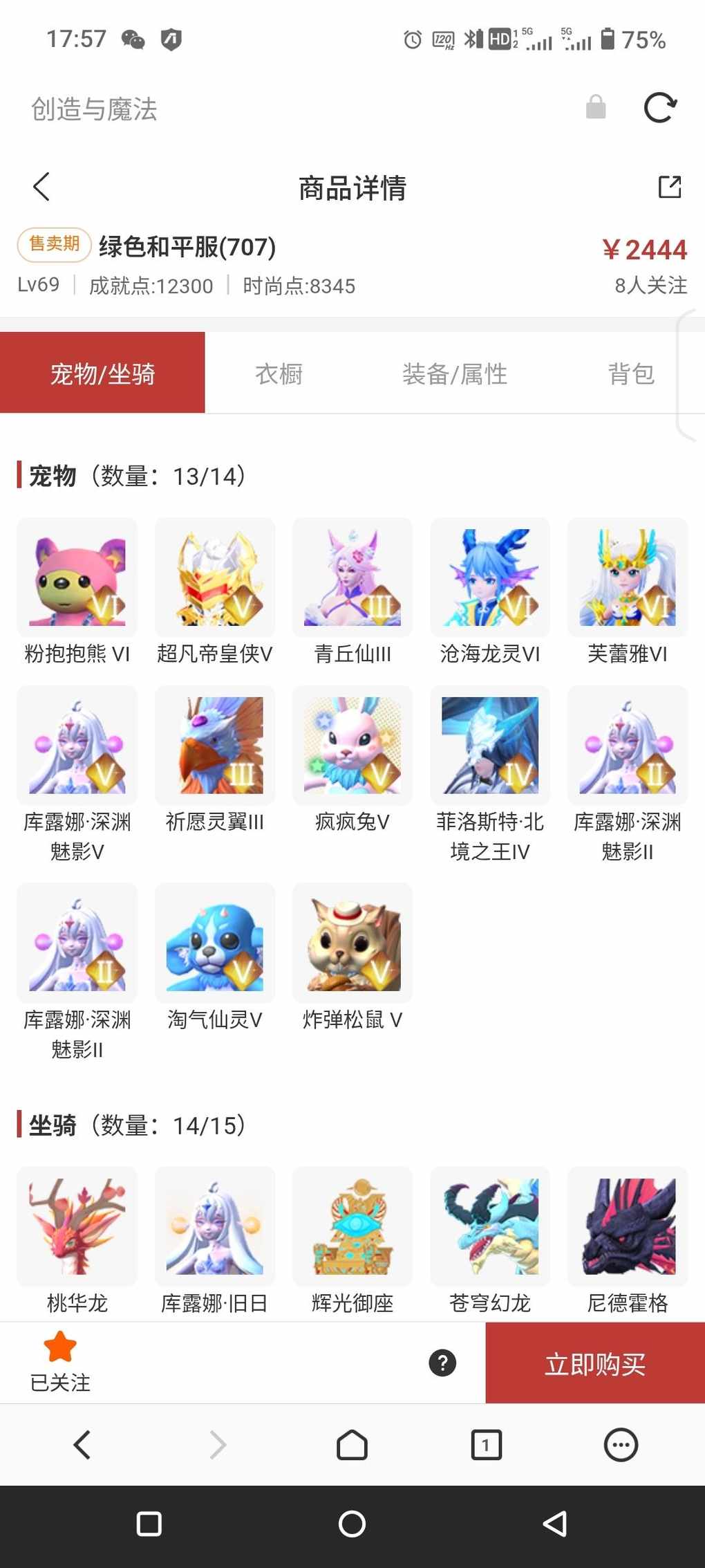705x1568 pixels.
Task: Go back from the 商品详情 page
Action: click(x=41, y=187)
